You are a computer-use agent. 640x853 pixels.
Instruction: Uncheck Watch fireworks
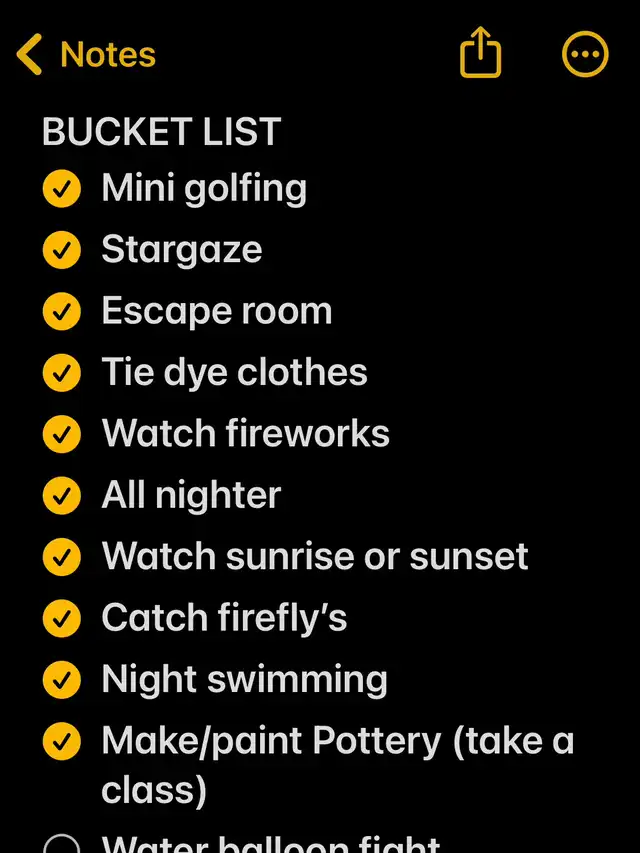(62, 434)
